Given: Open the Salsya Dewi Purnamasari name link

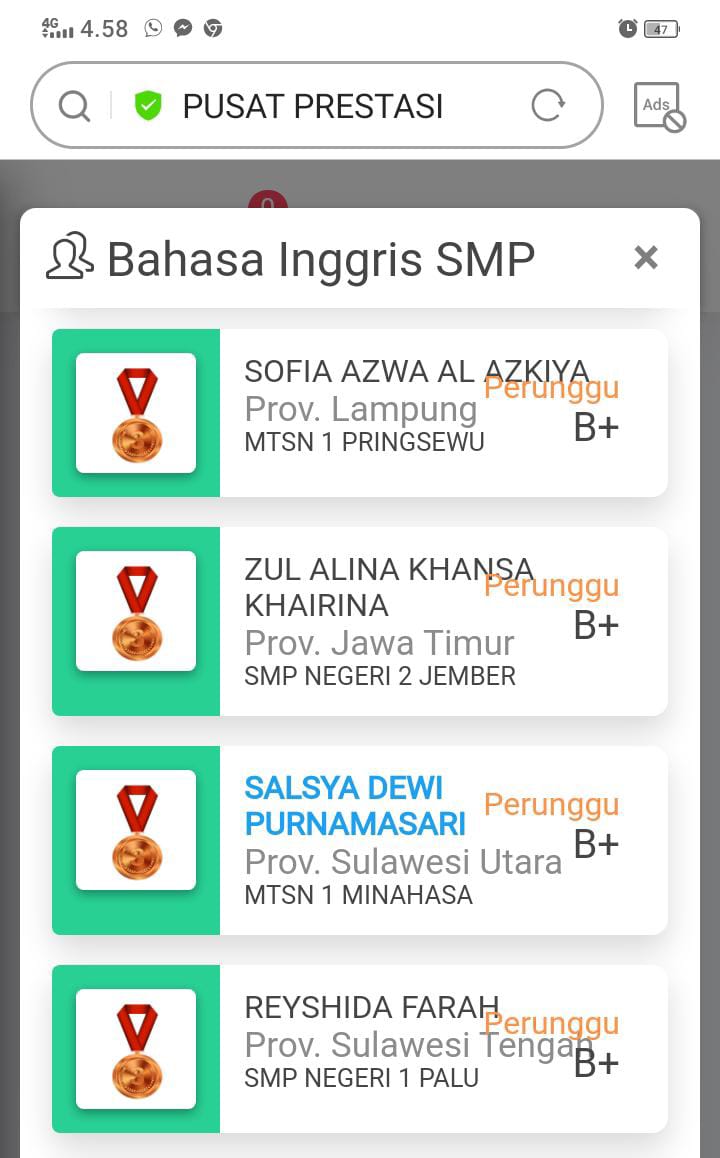Looking at the screenshot, I should [354, 805].
